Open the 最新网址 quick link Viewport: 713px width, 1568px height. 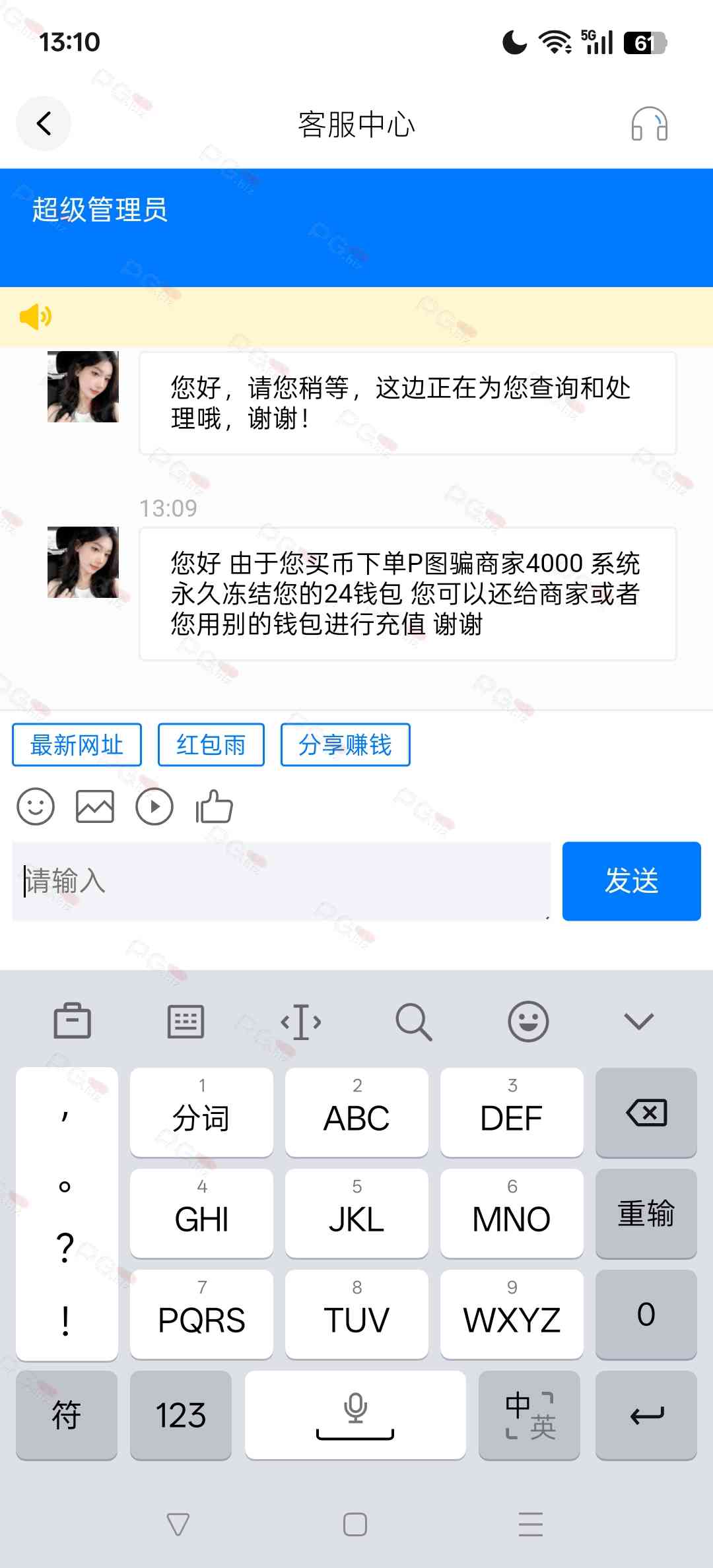pyautogui.click(x=77, y=745)
